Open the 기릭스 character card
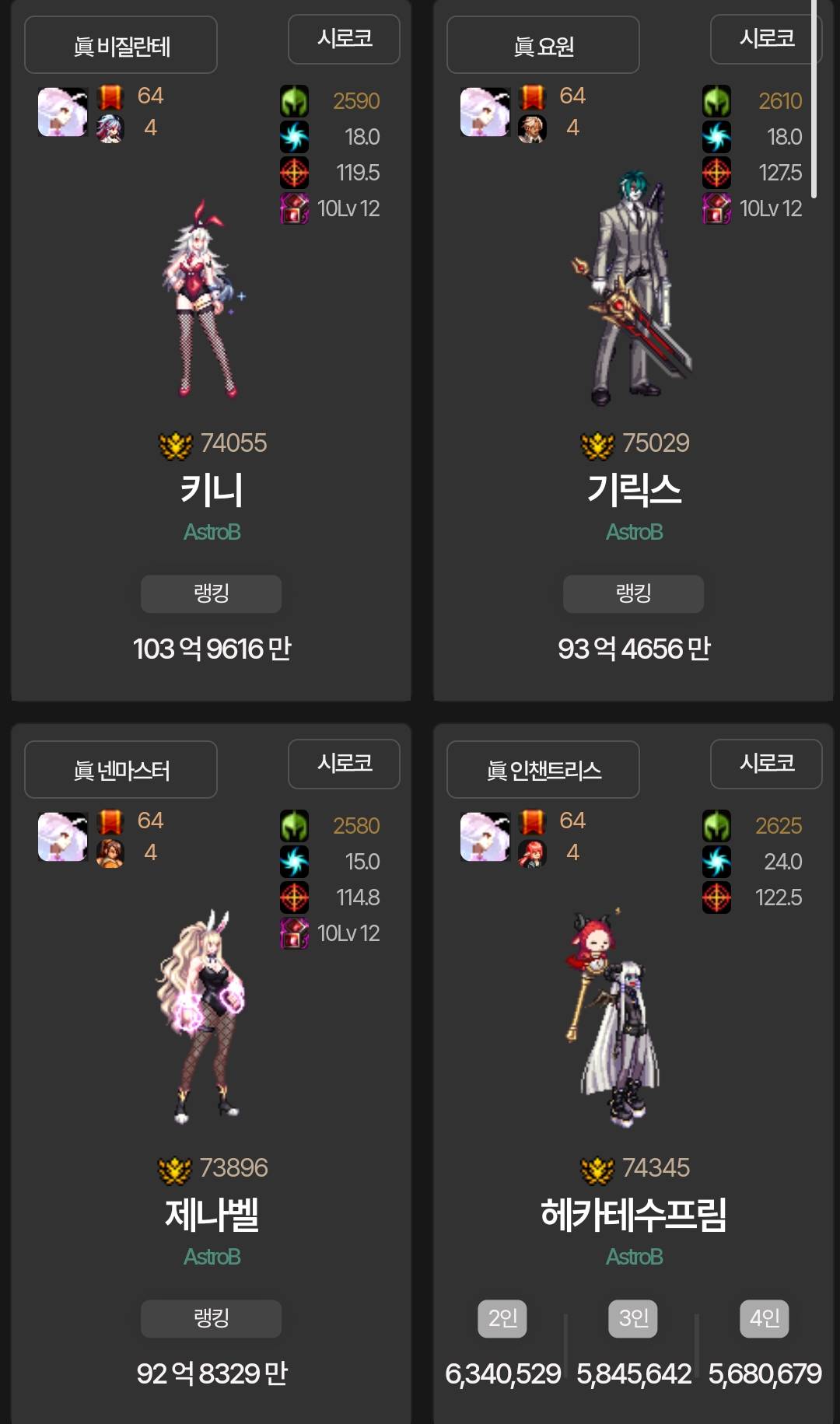The width and height of the screenshot is (840, 1424). point(633,490)
